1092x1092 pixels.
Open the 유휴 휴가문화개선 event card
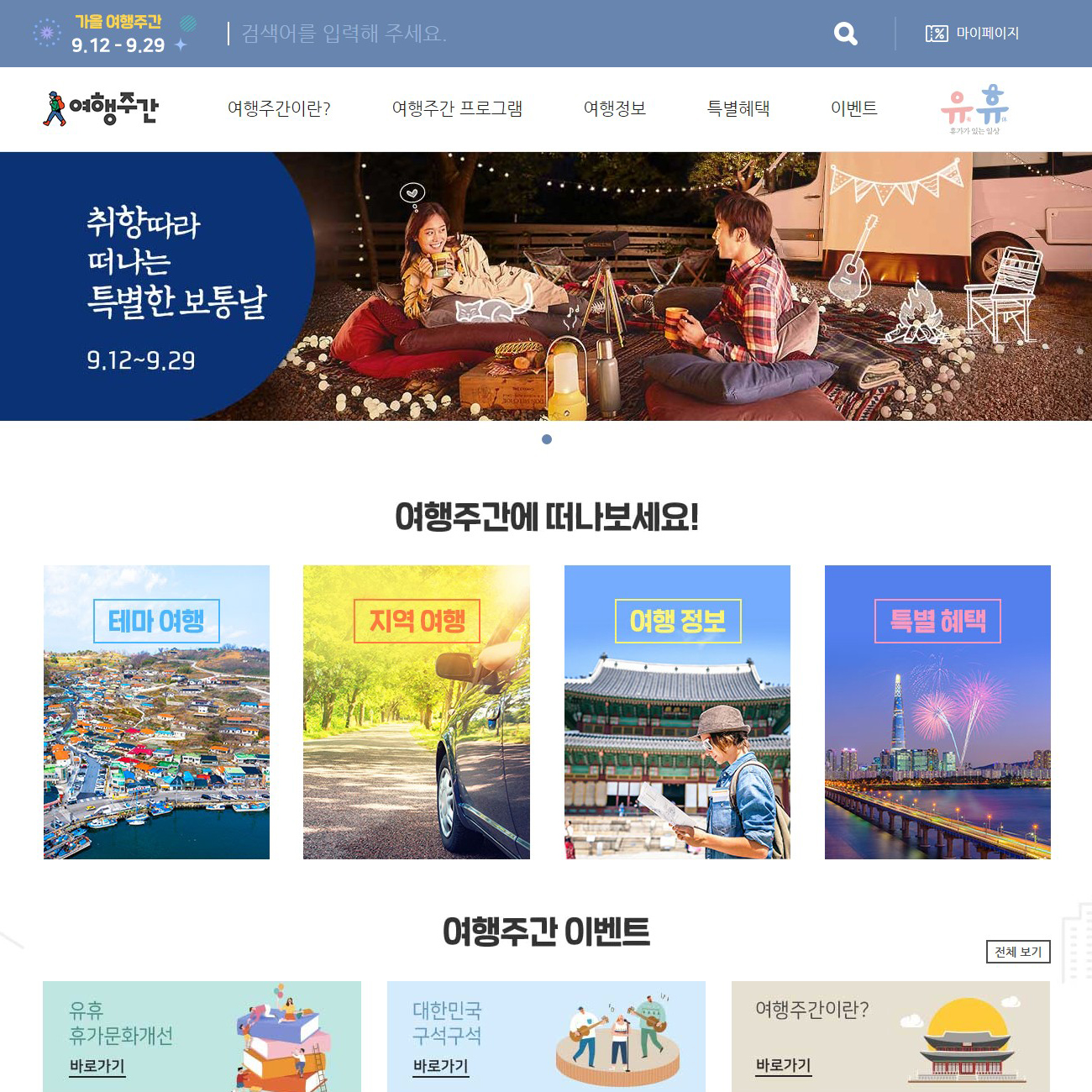tap(202, 1037)
